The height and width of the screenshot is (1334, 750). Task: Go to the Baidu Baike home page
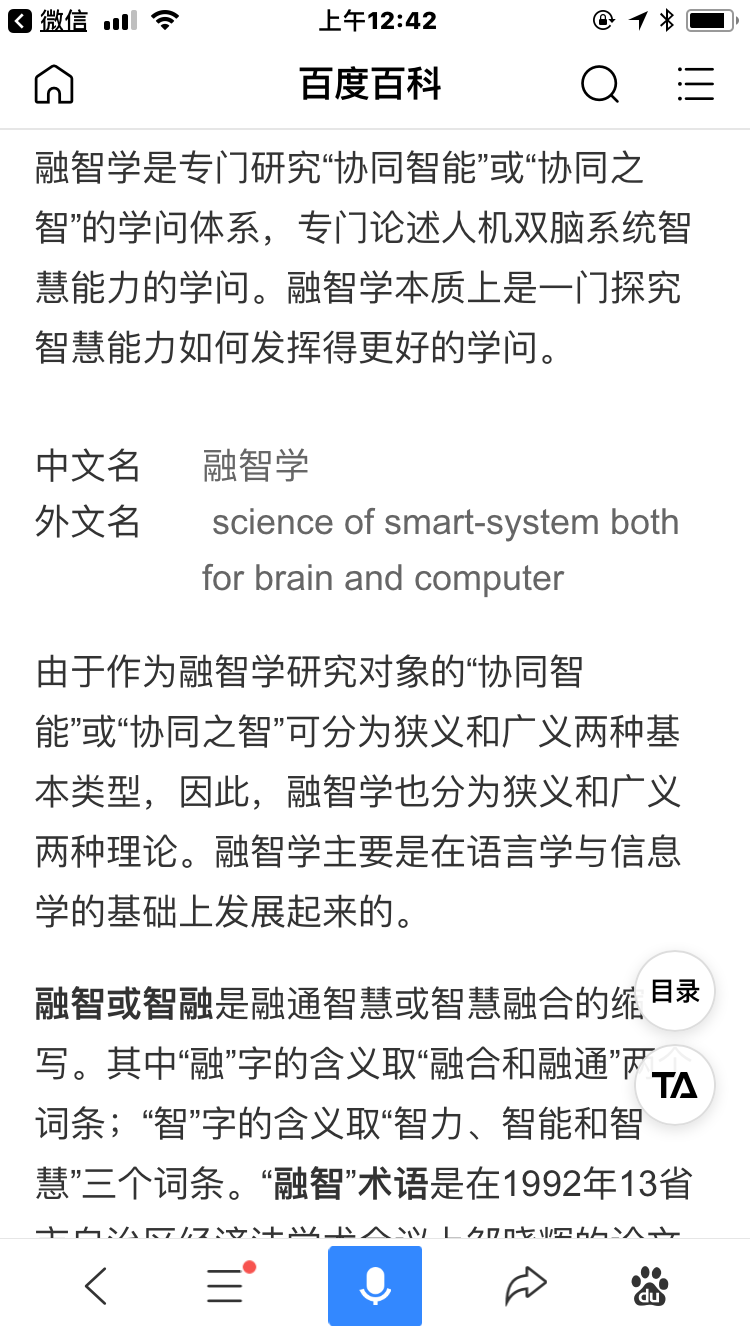point(54,85)
